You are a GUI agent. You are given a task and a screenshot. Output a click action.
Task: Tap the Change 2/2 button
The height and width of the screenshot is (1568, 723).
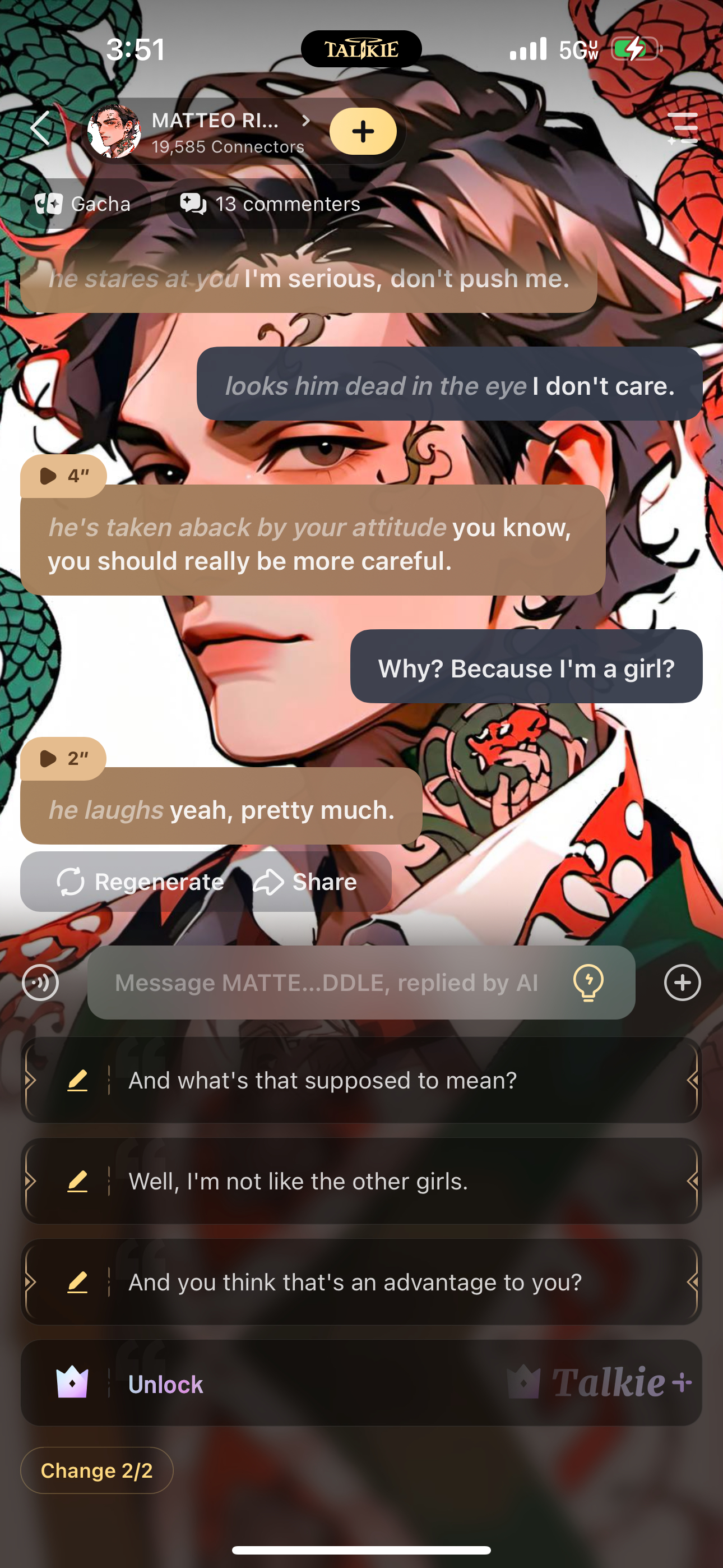97,1470
